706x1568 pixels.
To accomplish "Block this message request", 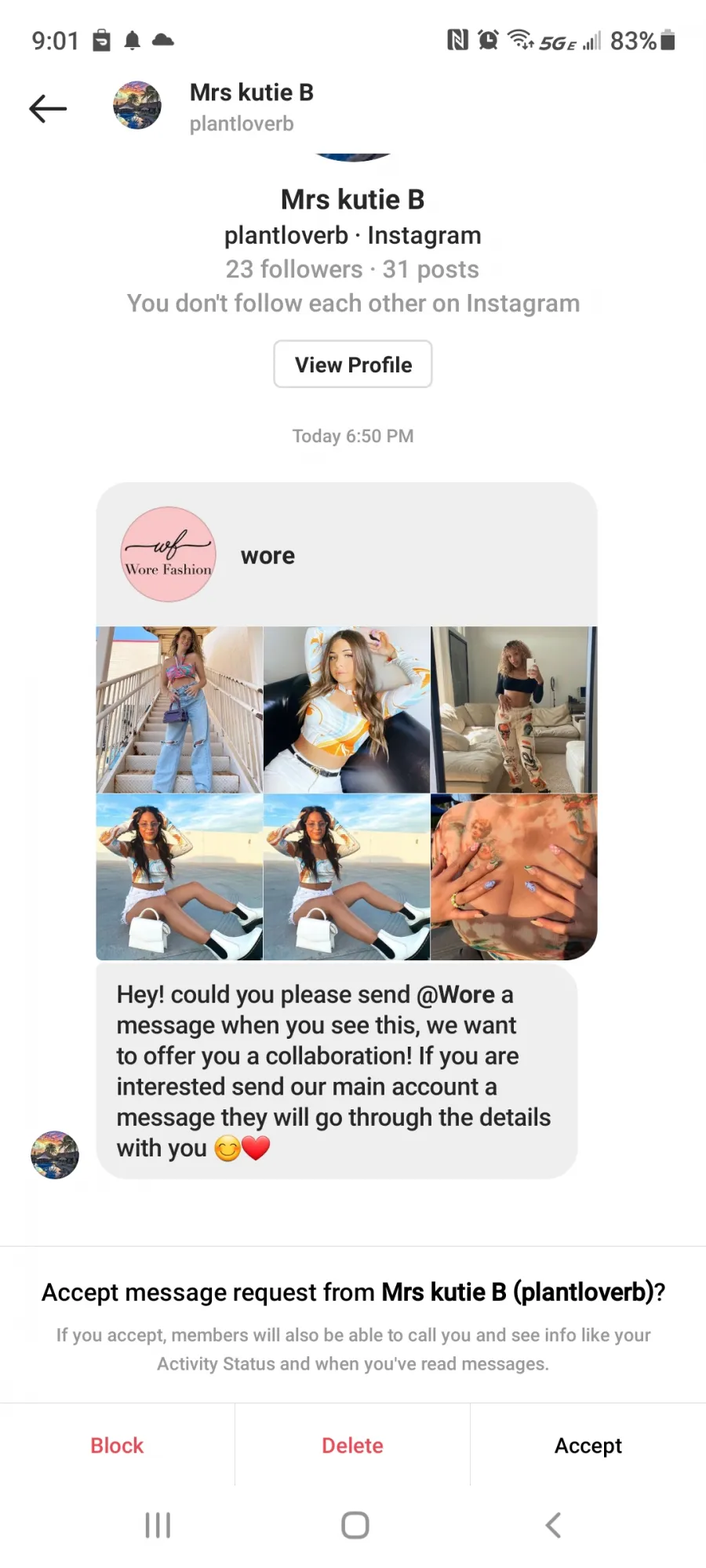I will point(117,1445).
